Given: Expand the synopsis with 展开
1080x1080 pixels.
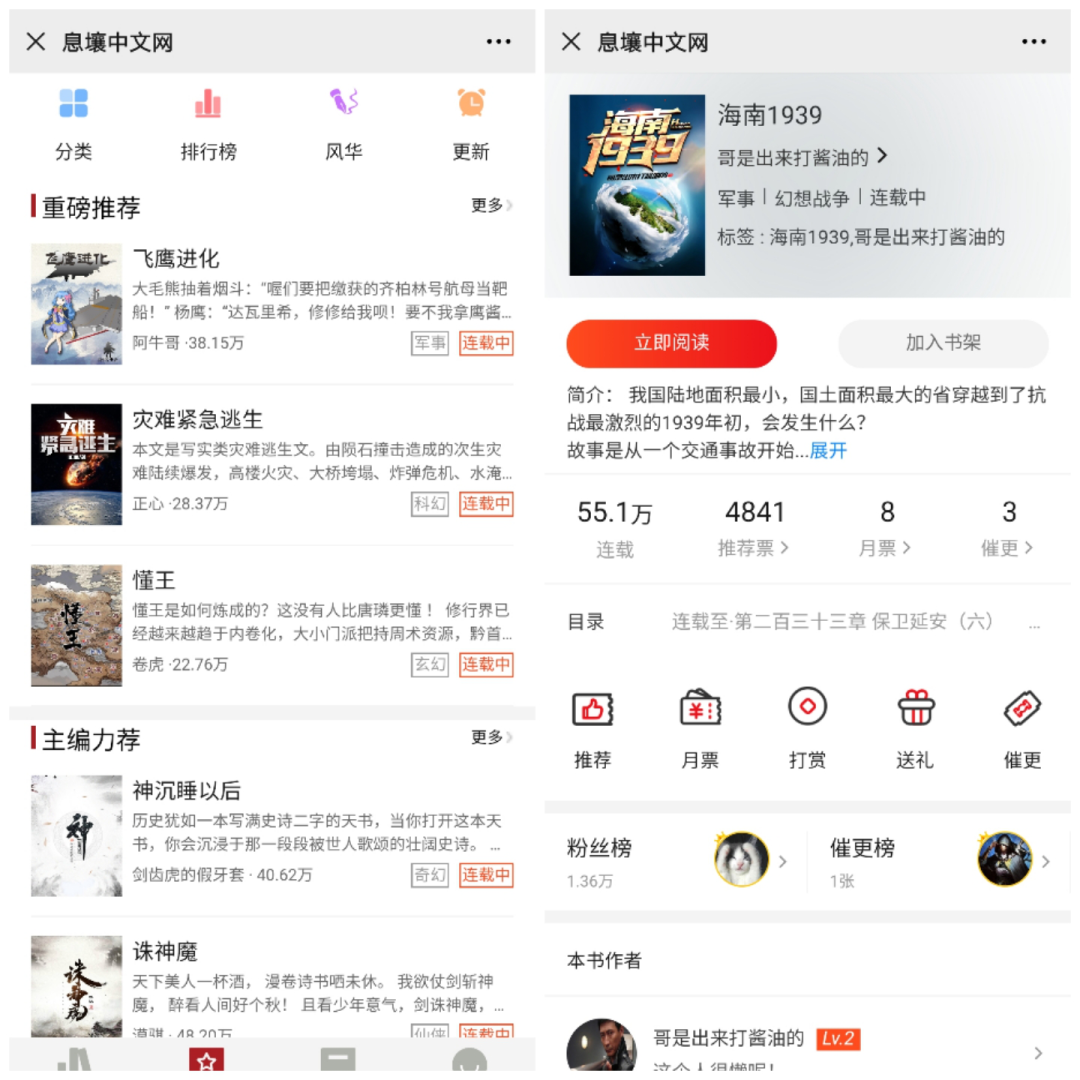Looking at the screenshot, I should coord(828,450).
